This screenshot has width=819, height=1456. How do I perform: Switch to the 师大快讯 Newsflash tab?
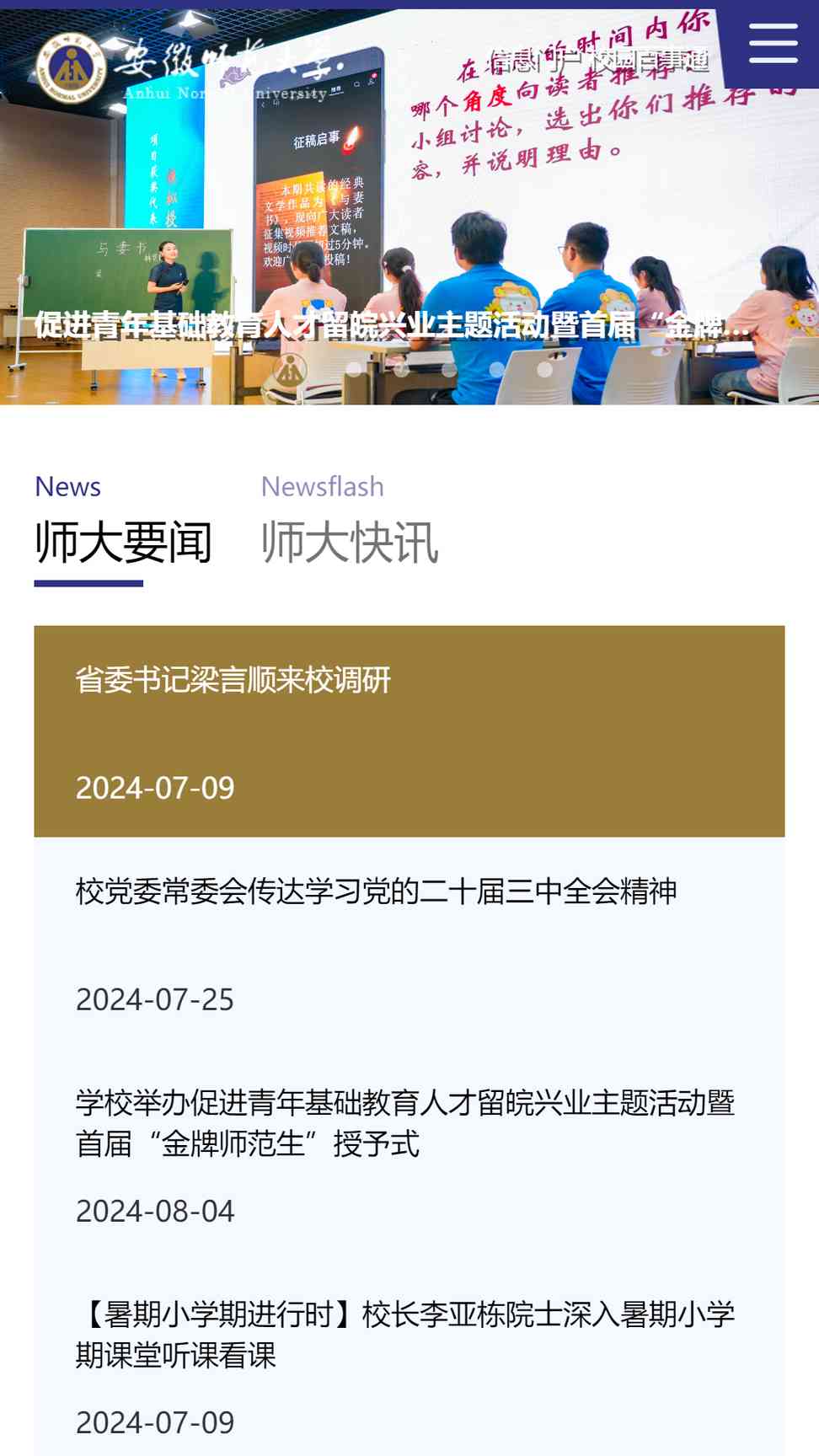click(x=349, y=521)
